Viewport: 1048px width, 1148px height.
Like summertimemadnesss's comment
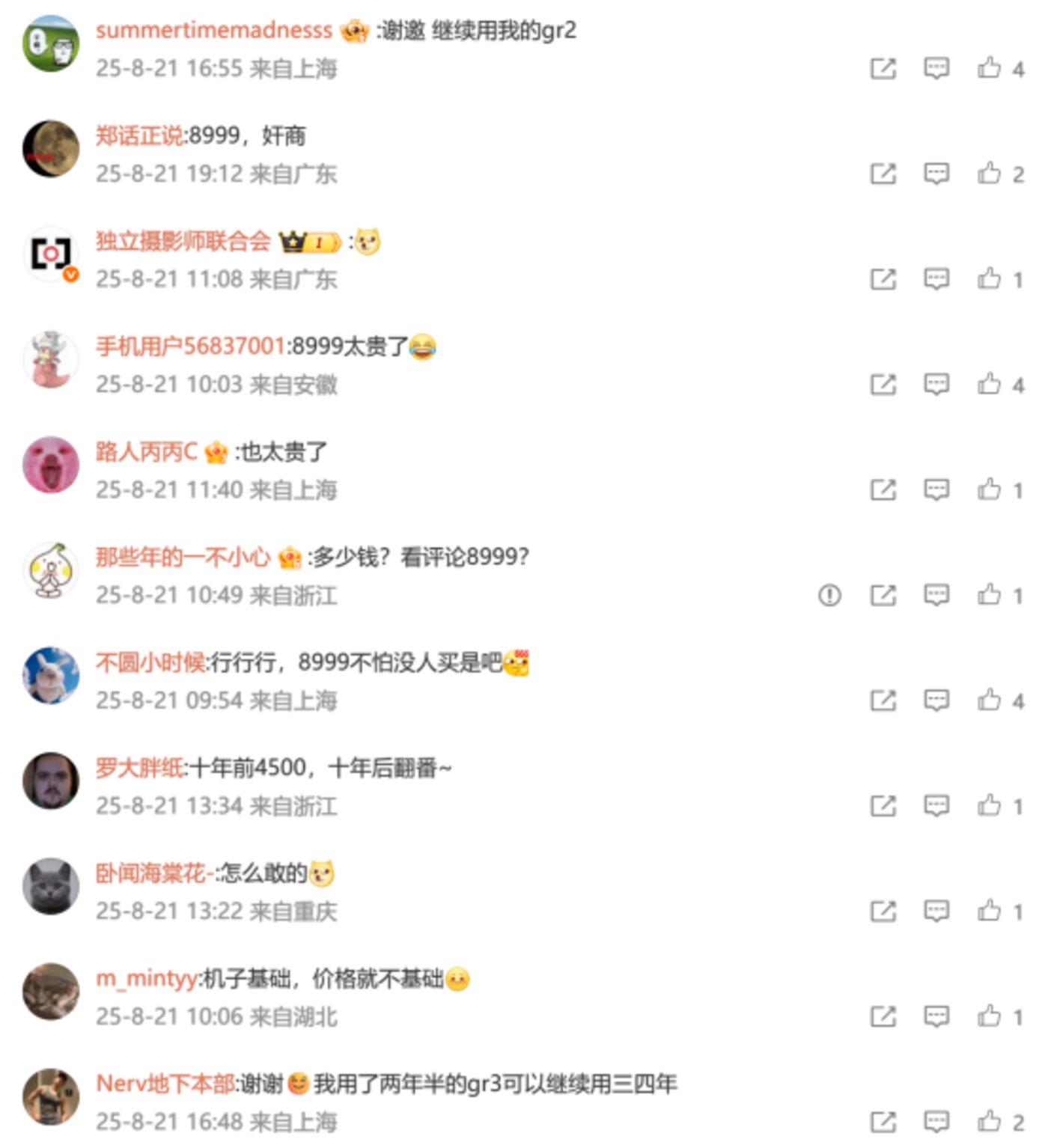coord(990,68)
